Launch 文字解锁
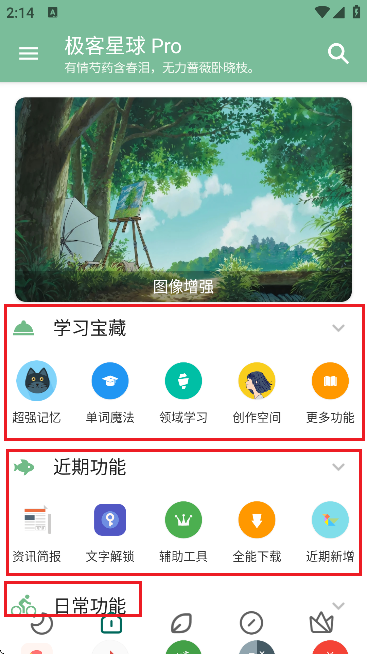 pyautogui.click(x=110, y=531)
